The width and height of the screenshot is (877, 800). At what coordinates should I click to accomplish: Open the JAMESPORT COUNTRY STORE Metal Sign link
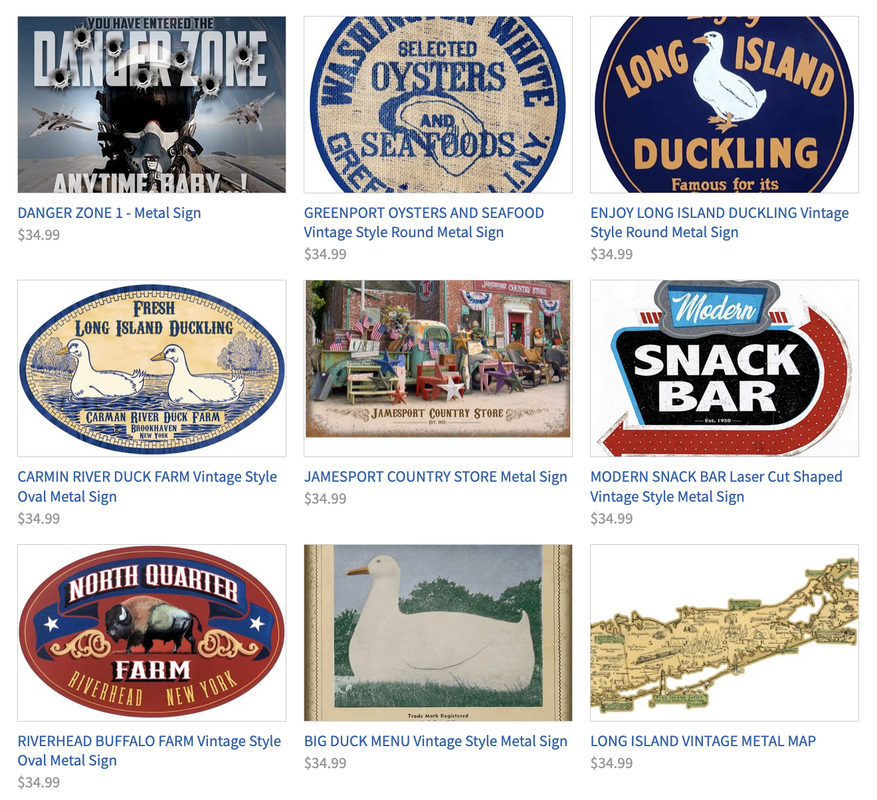coord(435,477)
